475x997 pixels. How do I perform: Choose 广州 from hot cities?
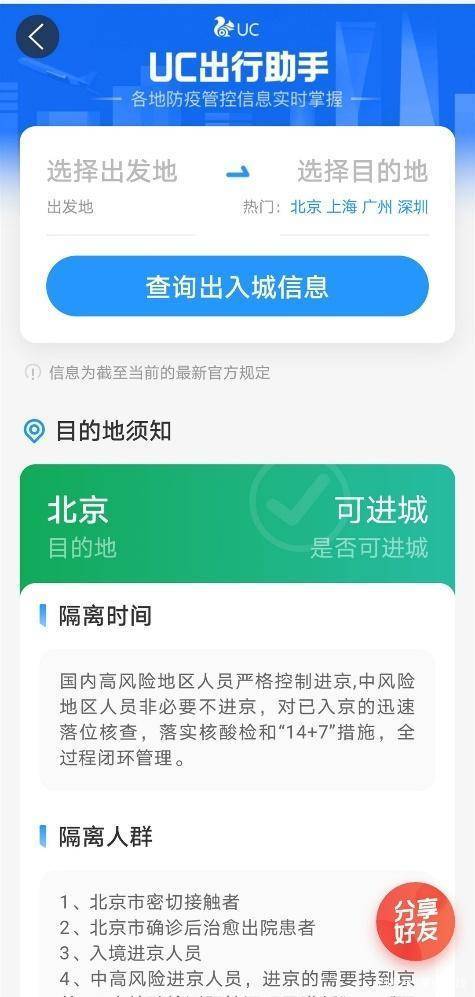point(377,207)
